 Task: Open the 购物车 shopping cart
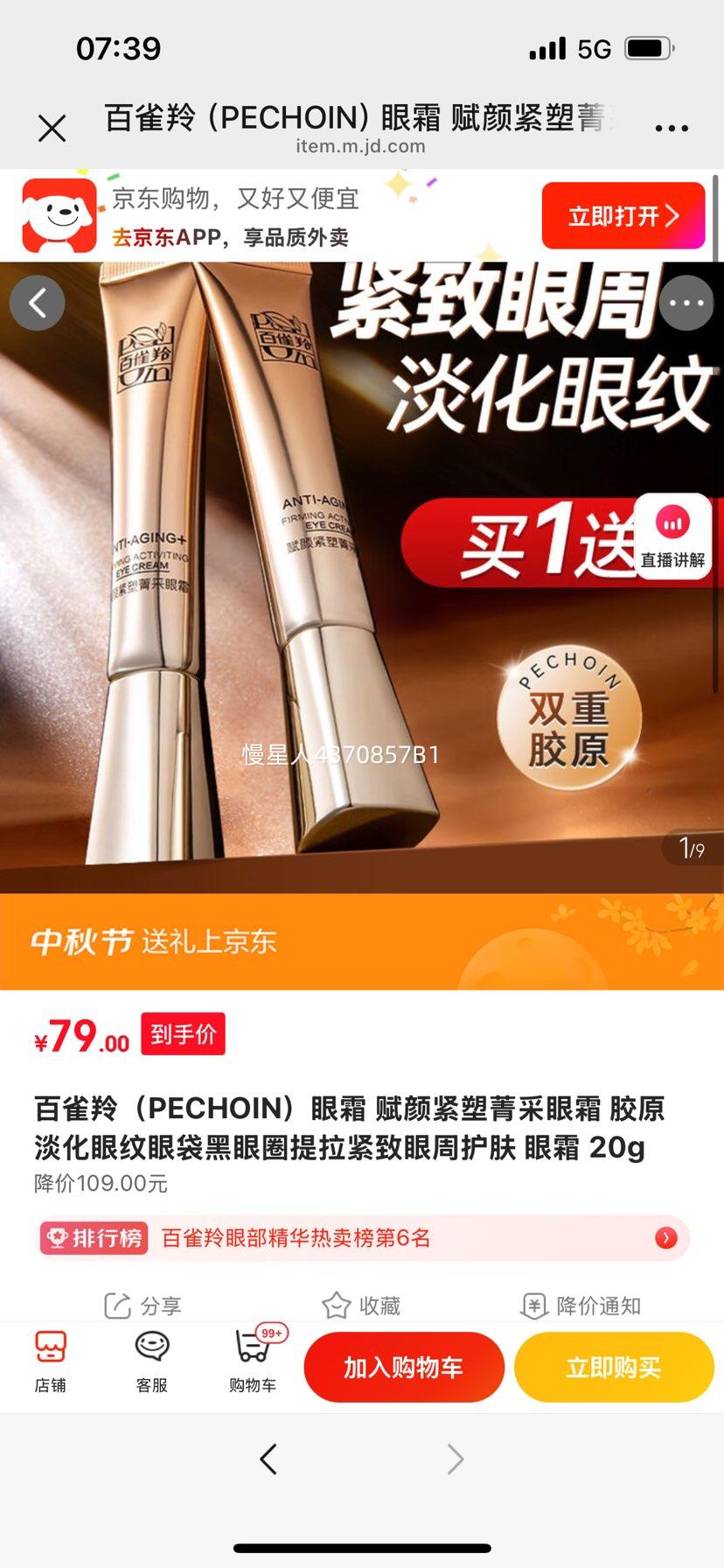(253, 1361)
